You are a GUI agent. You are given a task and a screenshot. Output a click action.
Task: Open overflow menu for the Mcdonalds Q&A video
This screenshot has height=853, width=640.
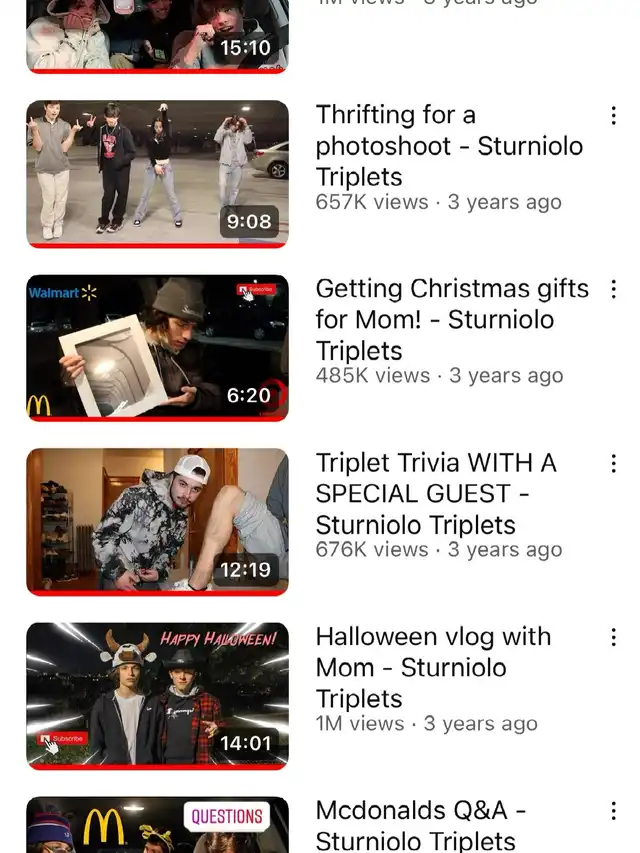(613, 812)
